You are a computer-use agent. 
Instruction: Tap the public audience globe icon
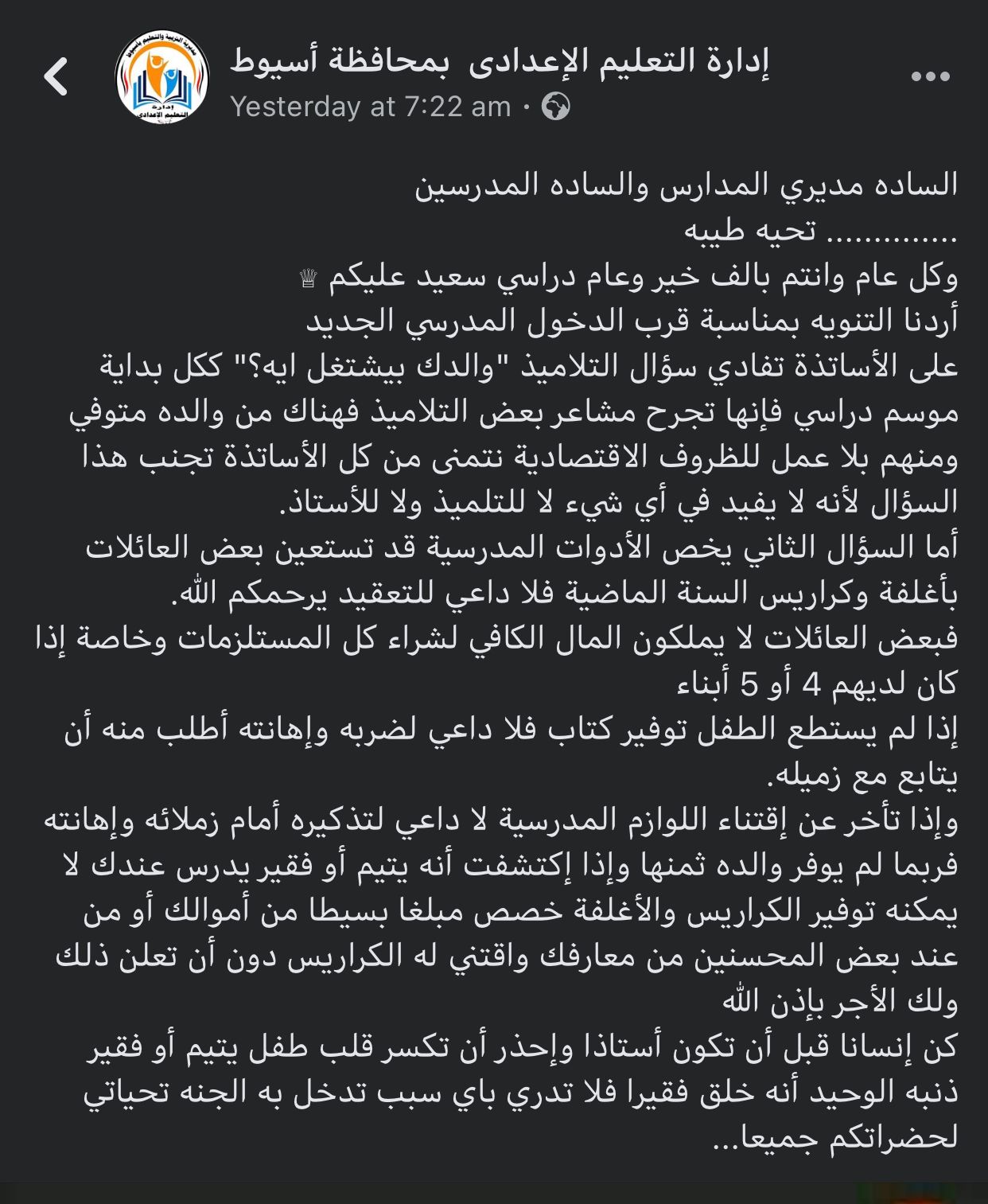point(555,107)
